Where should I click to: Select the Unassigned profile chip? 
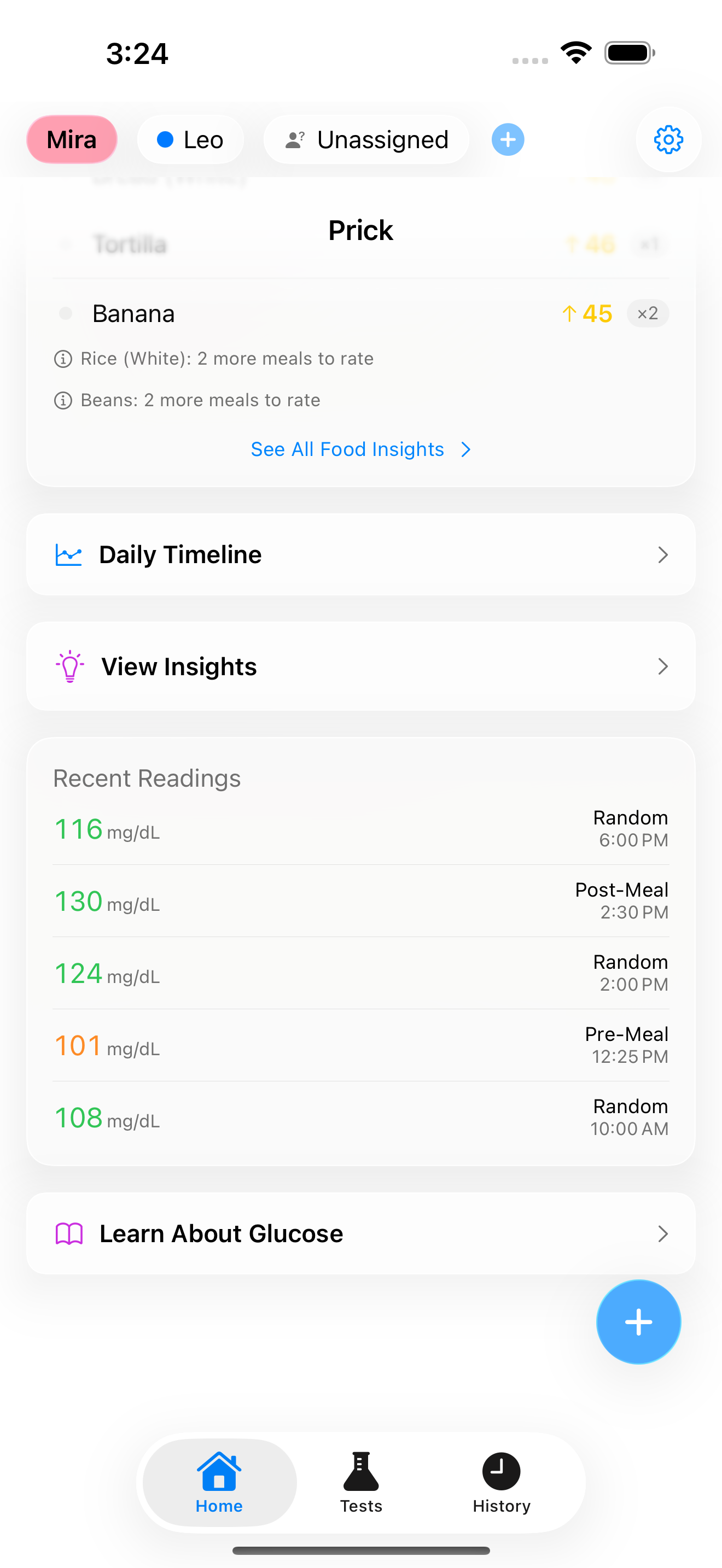pos(366,140)
